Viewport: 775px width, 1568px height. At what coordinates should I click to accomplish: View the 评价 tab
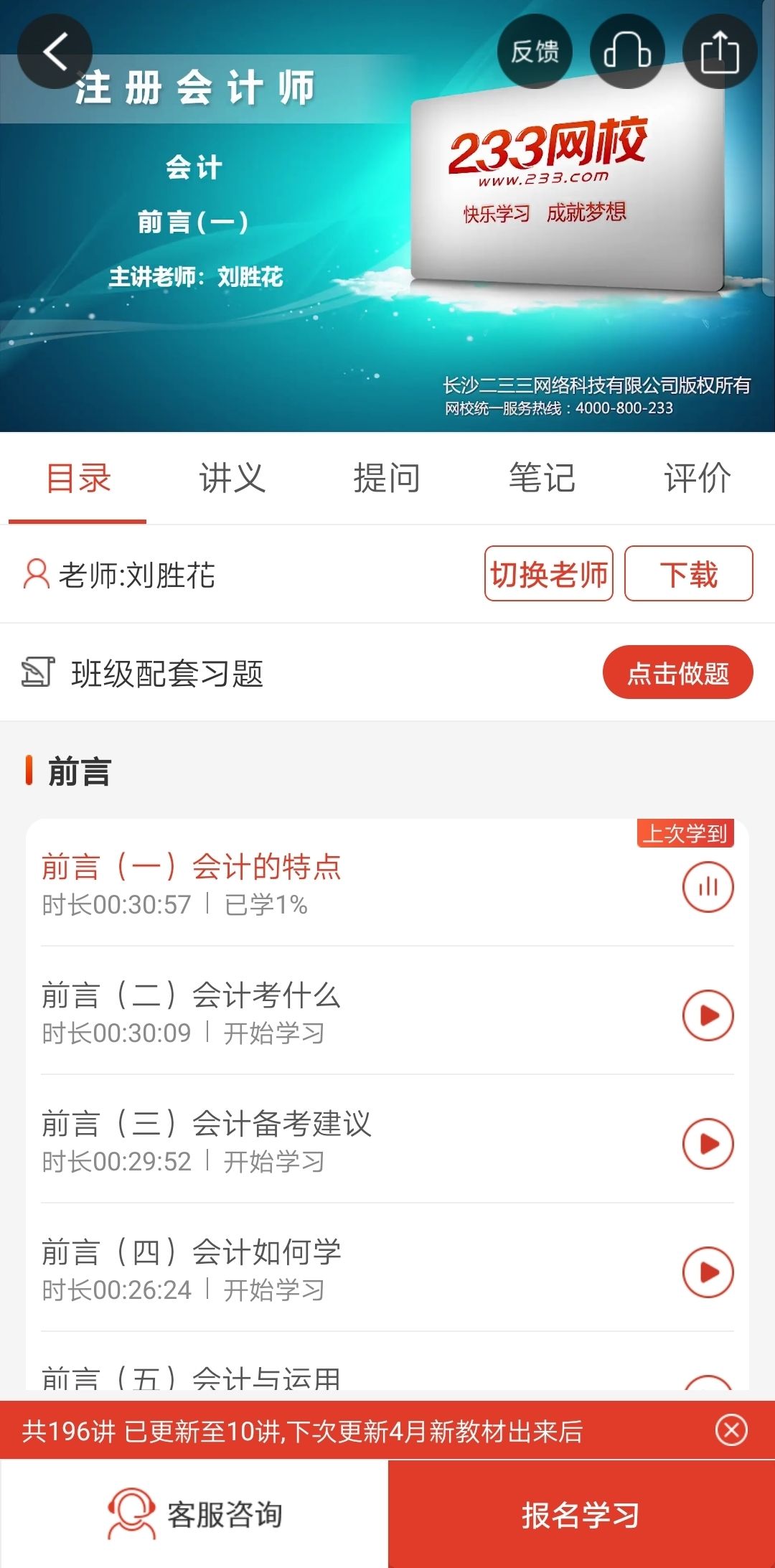[697, 478]
